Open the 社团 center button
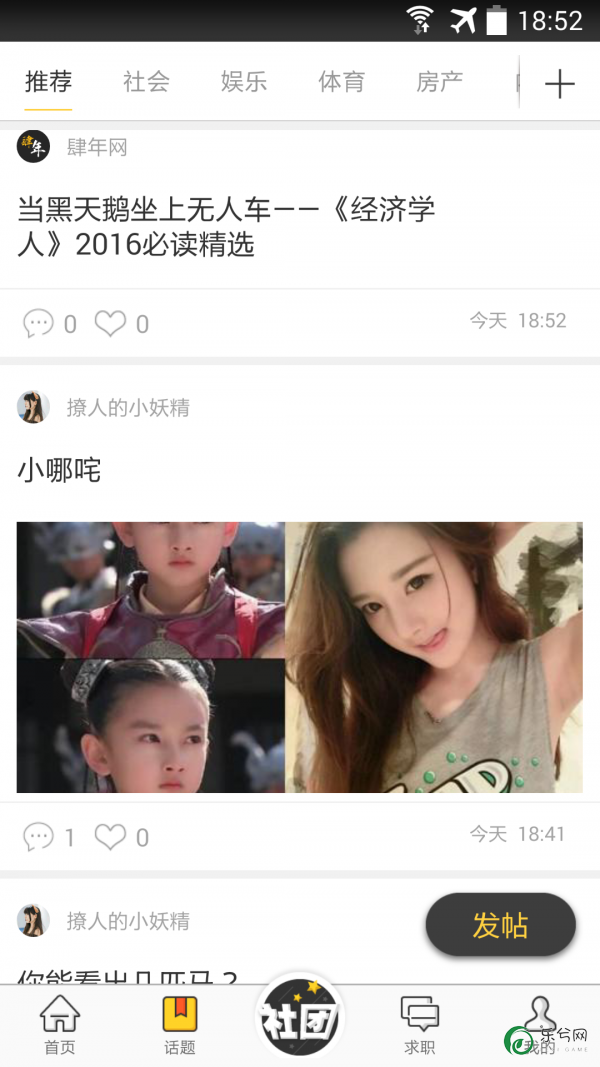 [x=299, y=1020]
